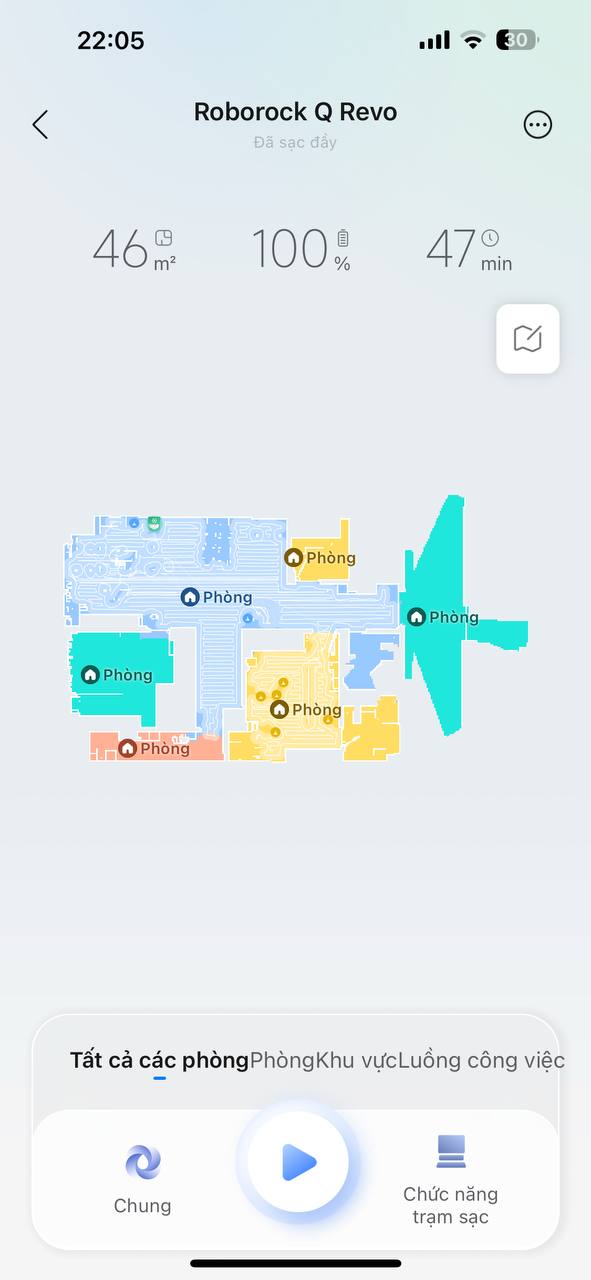
Task: Start cleaning with the play button
Action: [298, 1162]
